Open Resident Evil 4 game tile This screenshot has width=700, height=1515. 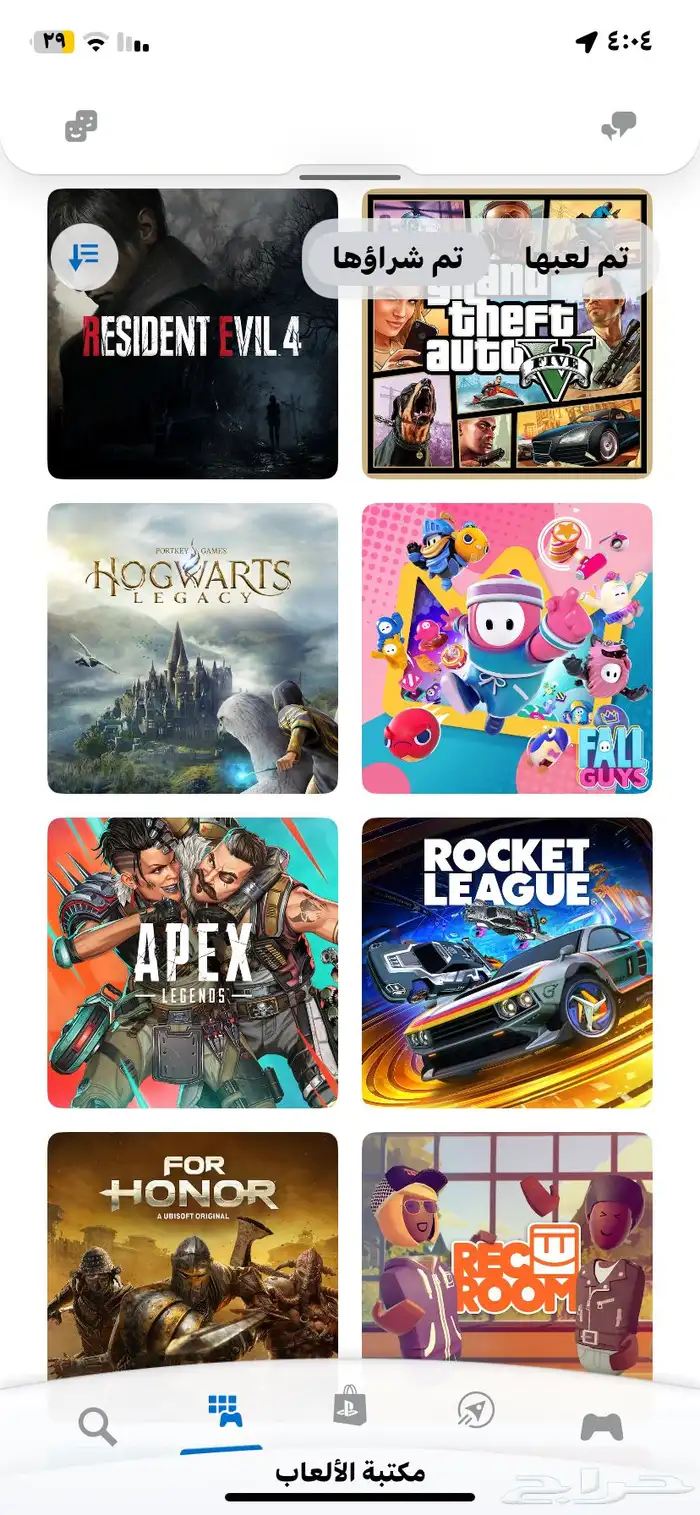click(x=192, y=380)
